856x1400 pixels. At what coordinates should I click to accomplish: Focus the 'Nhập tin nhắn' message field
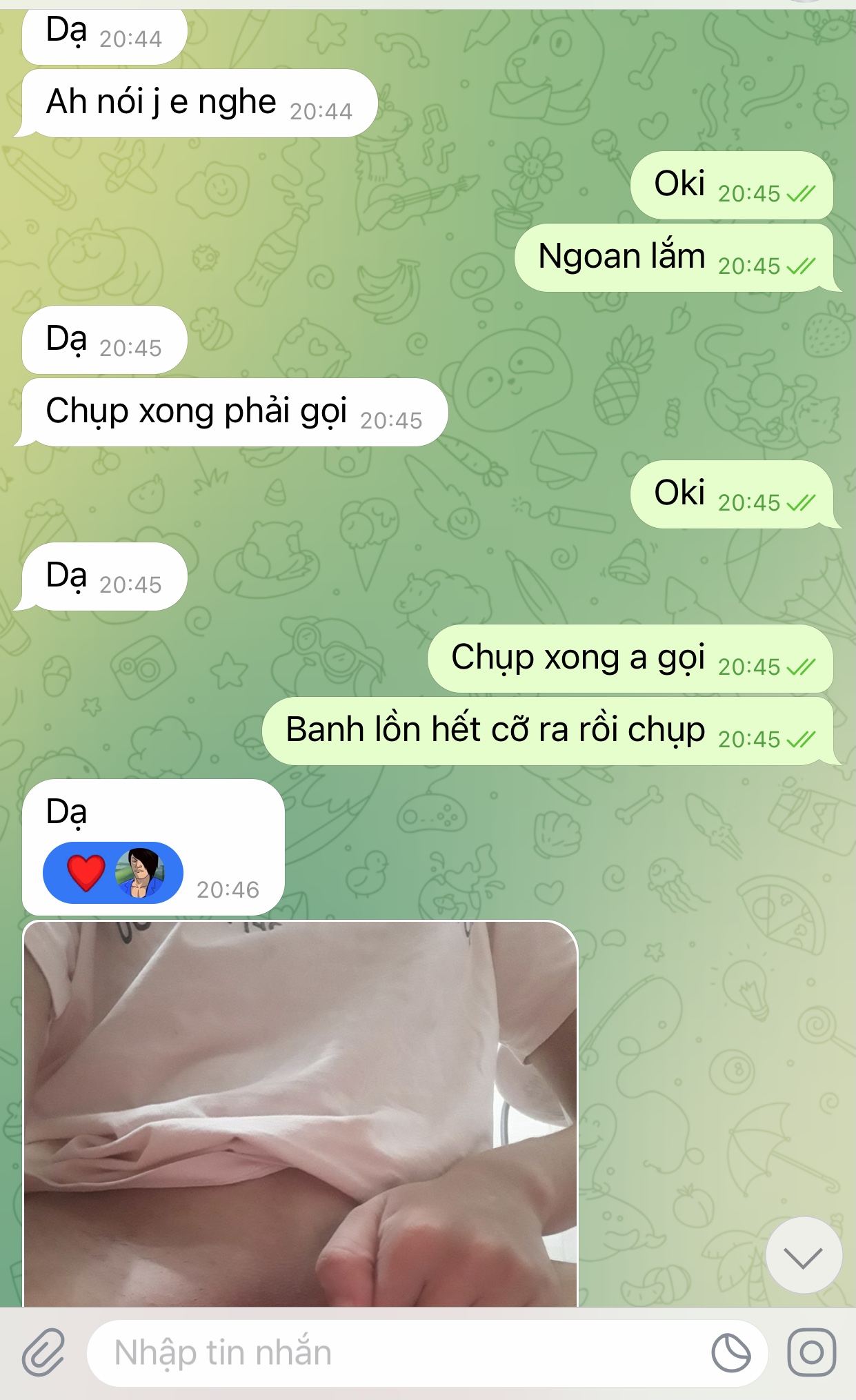click(x=393, y=1352)
